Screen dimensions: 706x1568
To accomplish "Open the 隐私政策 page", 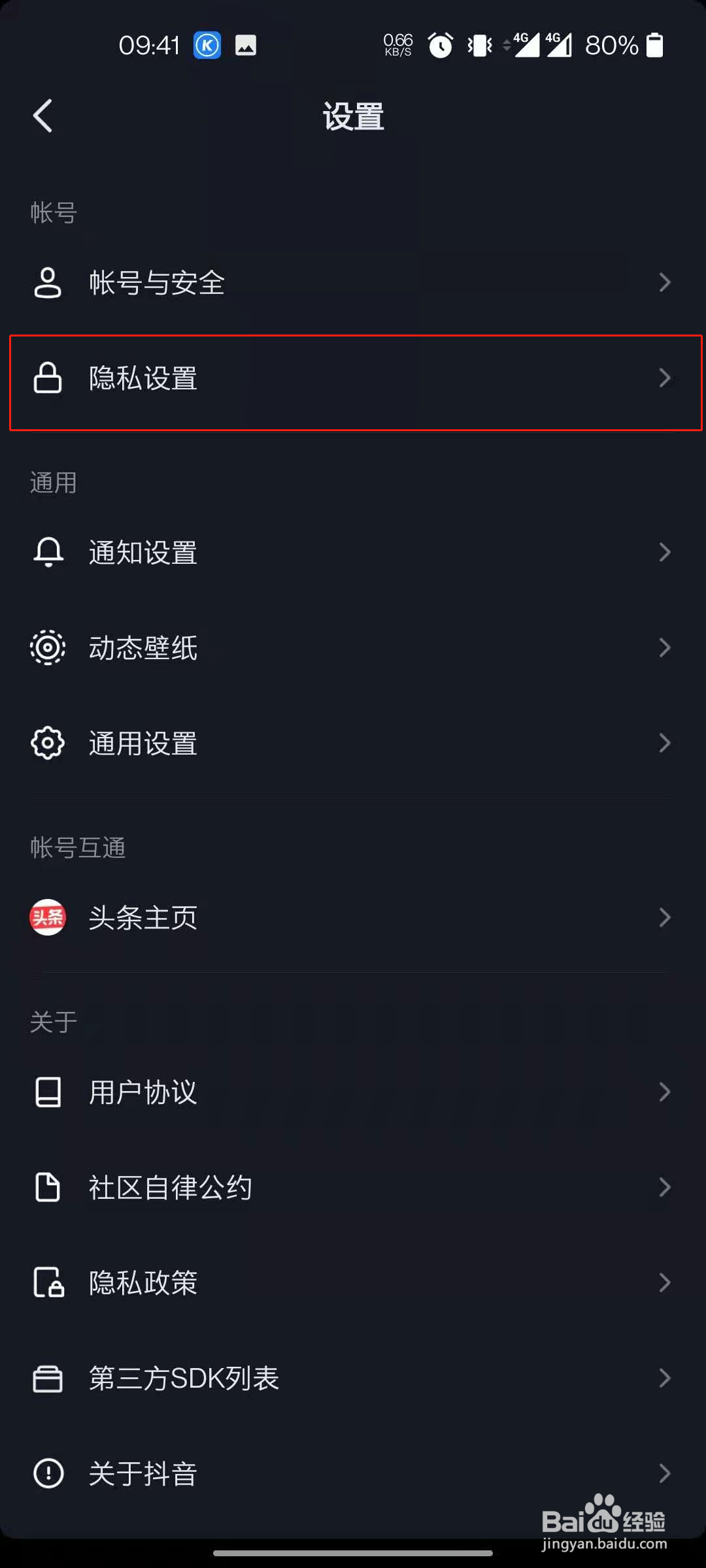I will click(x=353, y=1282).
